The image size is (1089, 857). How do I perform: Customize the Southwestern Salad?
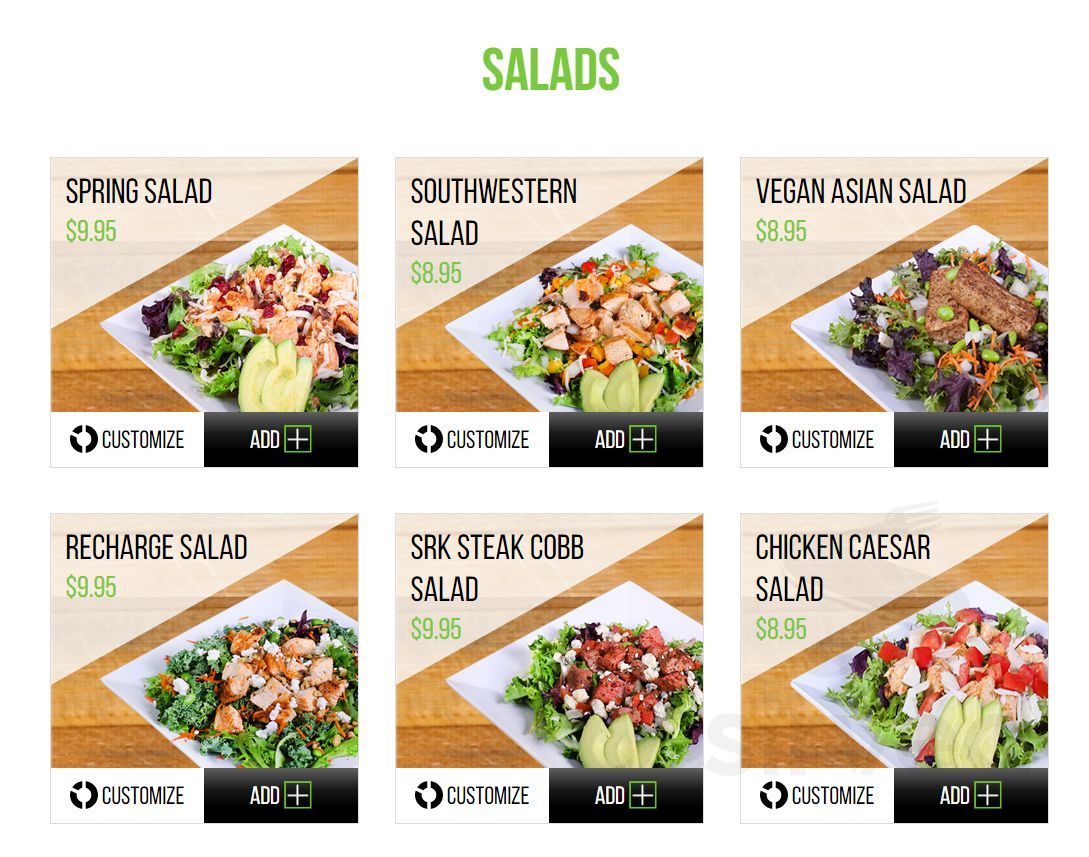[472, 440]
